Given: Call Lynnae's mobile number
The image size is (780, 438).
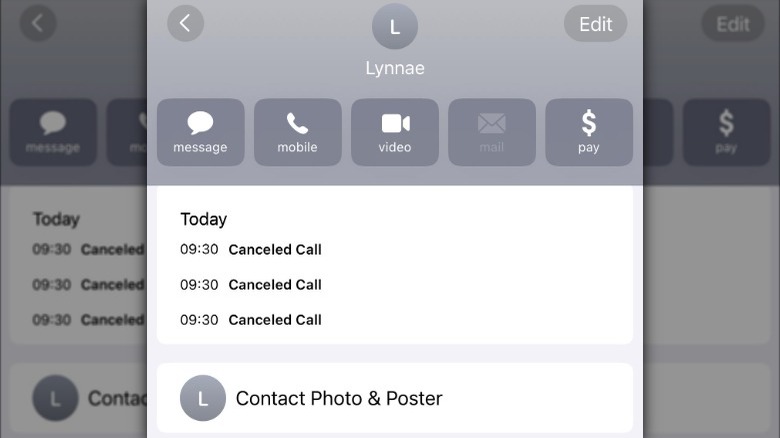Looking at the screenshot, I should pyautogui.click(x=297, y=132).
